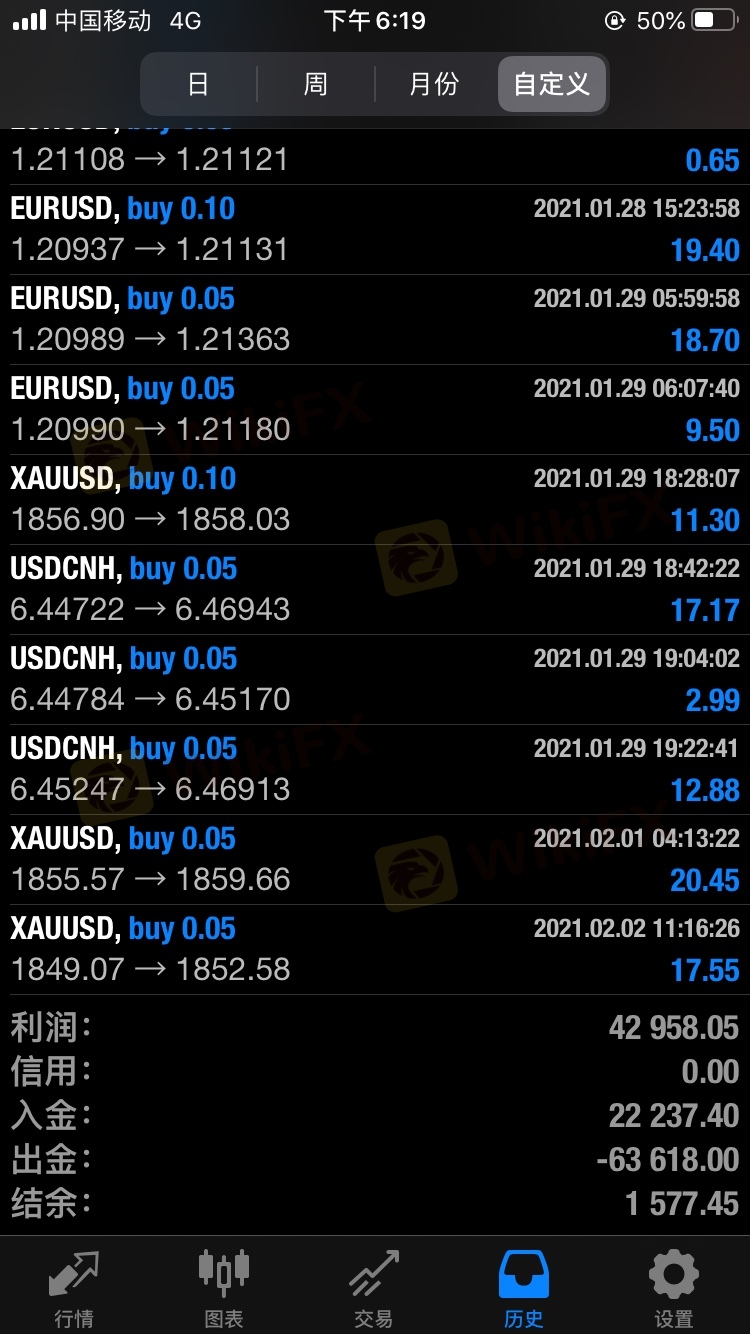Expand the USDCNH trade with profit 12.88

click(375, 770)
